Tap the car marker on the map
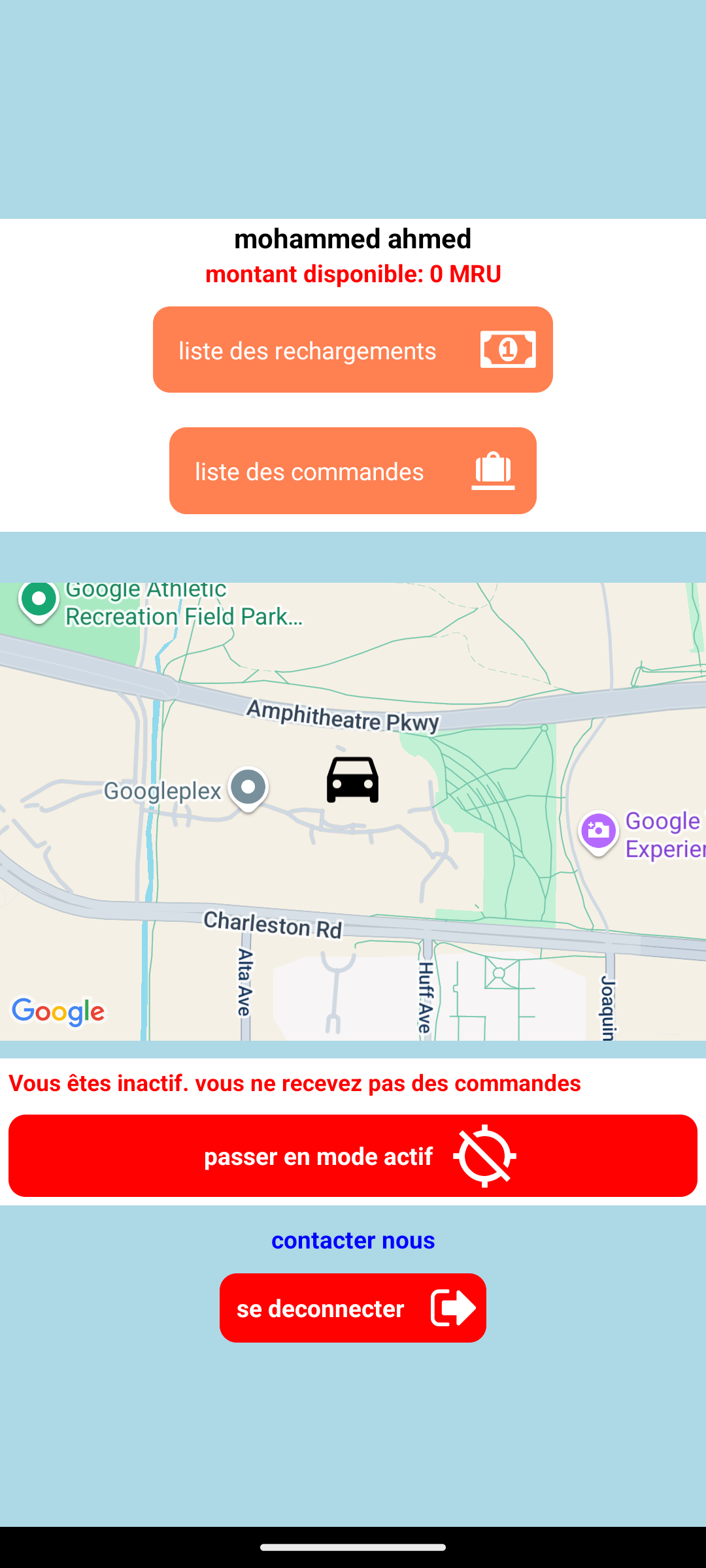This screenshot has width=706, height=1568. tap(353, 779)
